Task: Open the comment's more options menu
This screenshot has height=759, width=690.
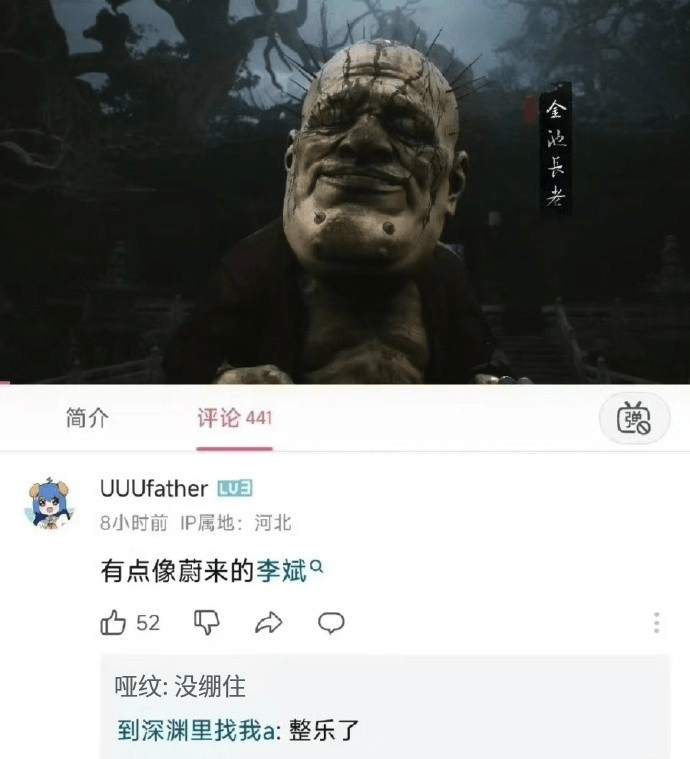Action: [656, 623]
